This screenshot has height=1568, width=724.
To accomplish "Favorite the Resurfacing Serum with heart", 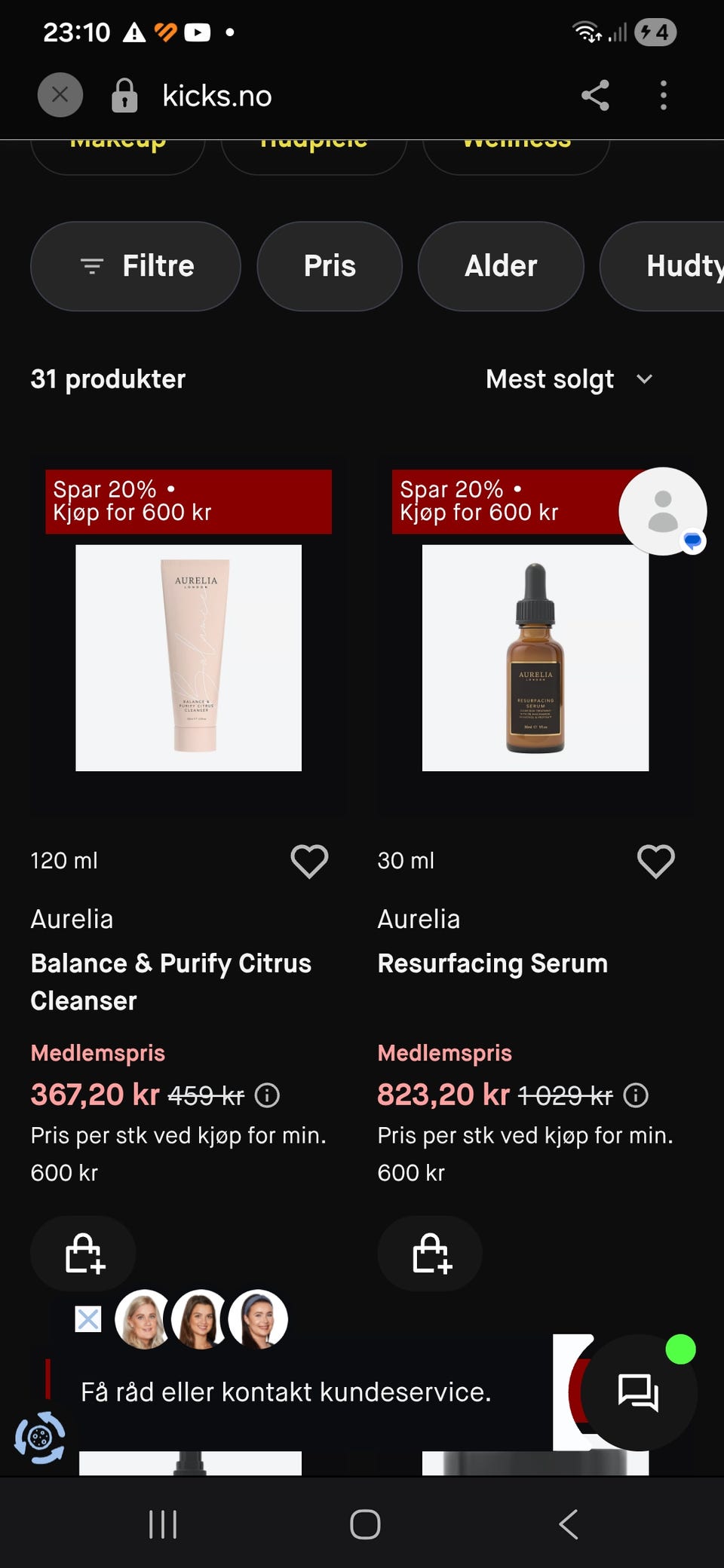I will (656, 861).
